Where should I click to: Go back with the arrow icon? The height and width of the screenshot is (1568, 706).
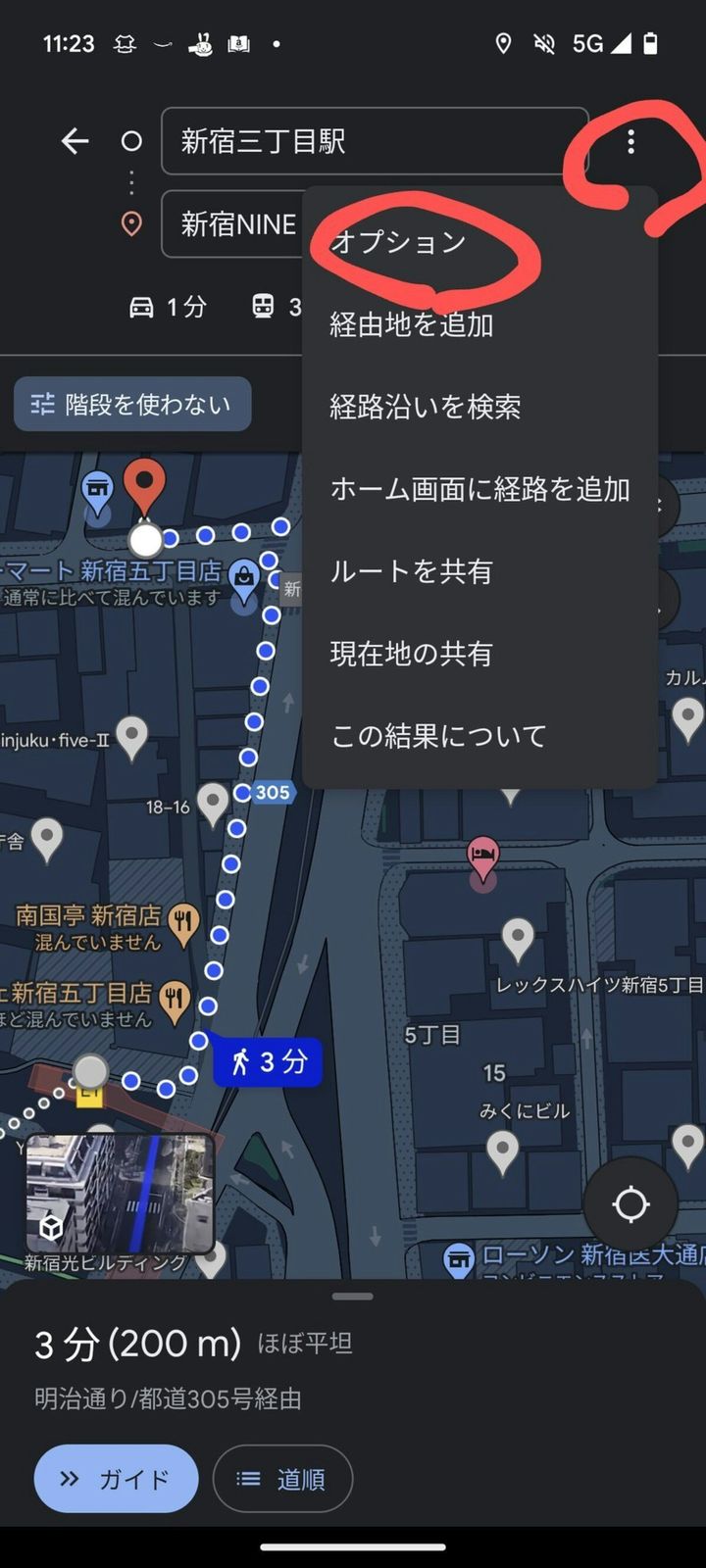point(75,142)
